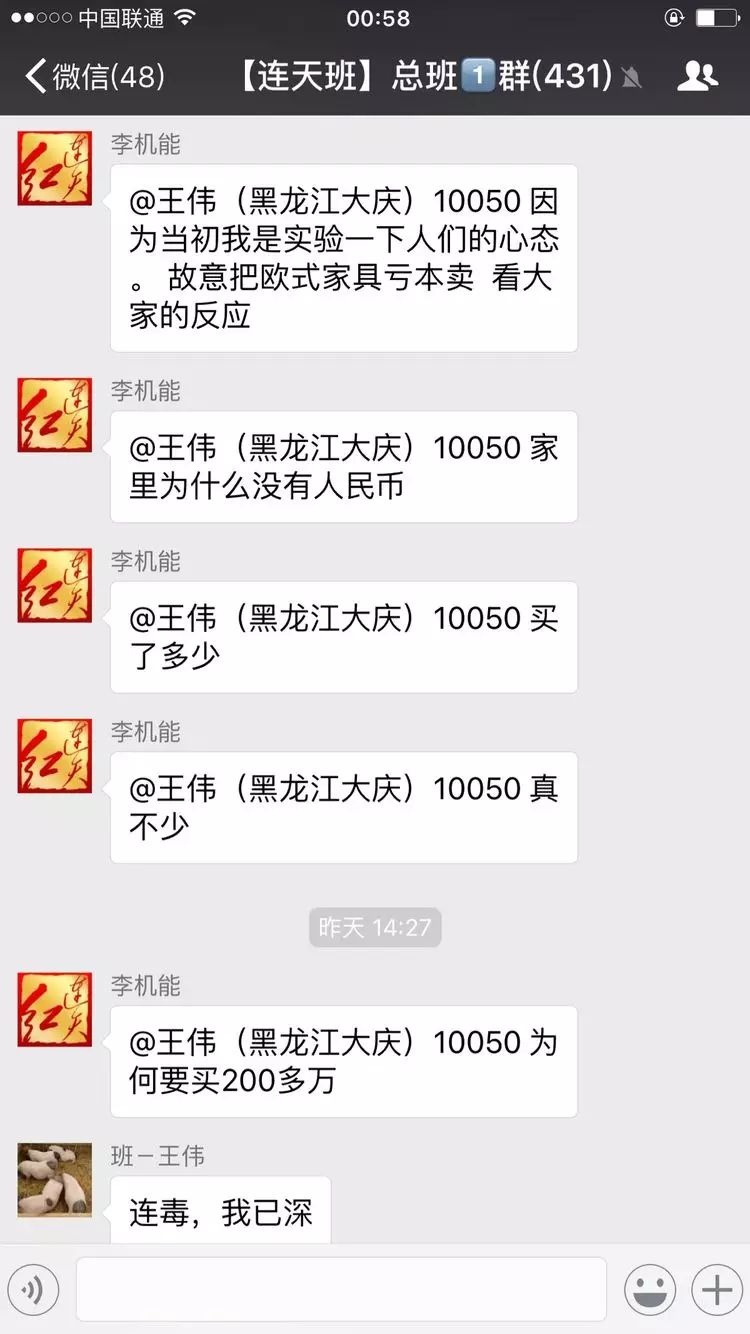The height and width of the screenshot is (1334, 750).
Task: Open 李机能's avatar on the 欧式家具 message
Action: point(55,168)
